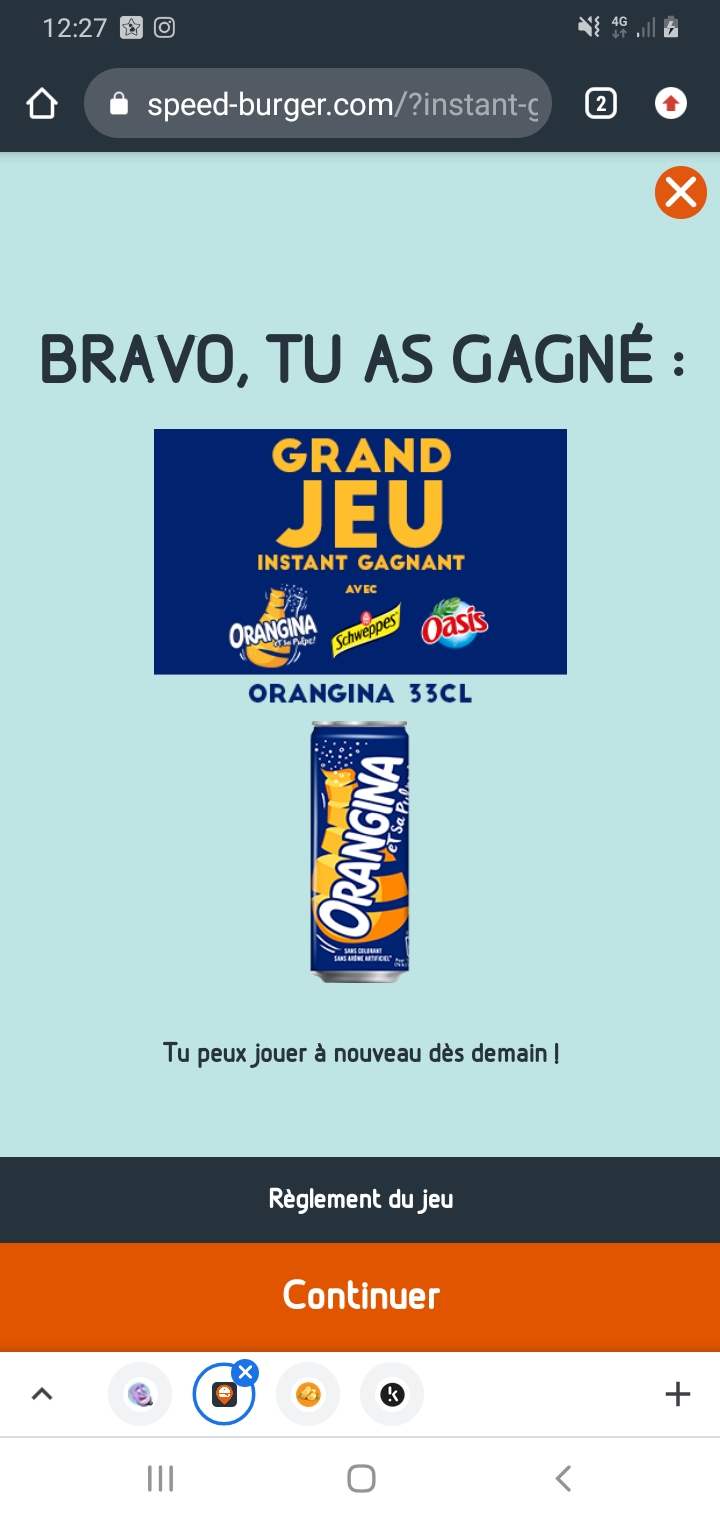Open Règlement du jeu
The image size is (720, 1520).
pyautogui.click(x=360, y=1199)
